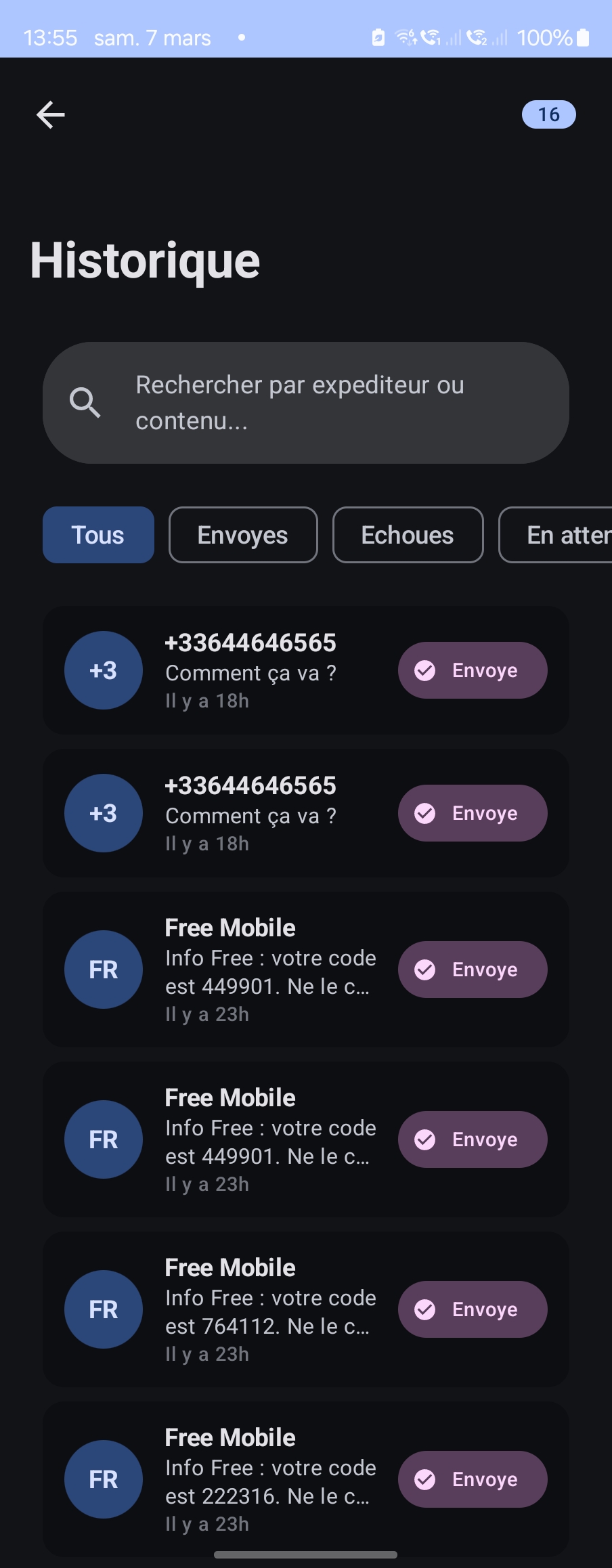Tap the FR avatar next to code 222316 message

(x=103, y=1479)
